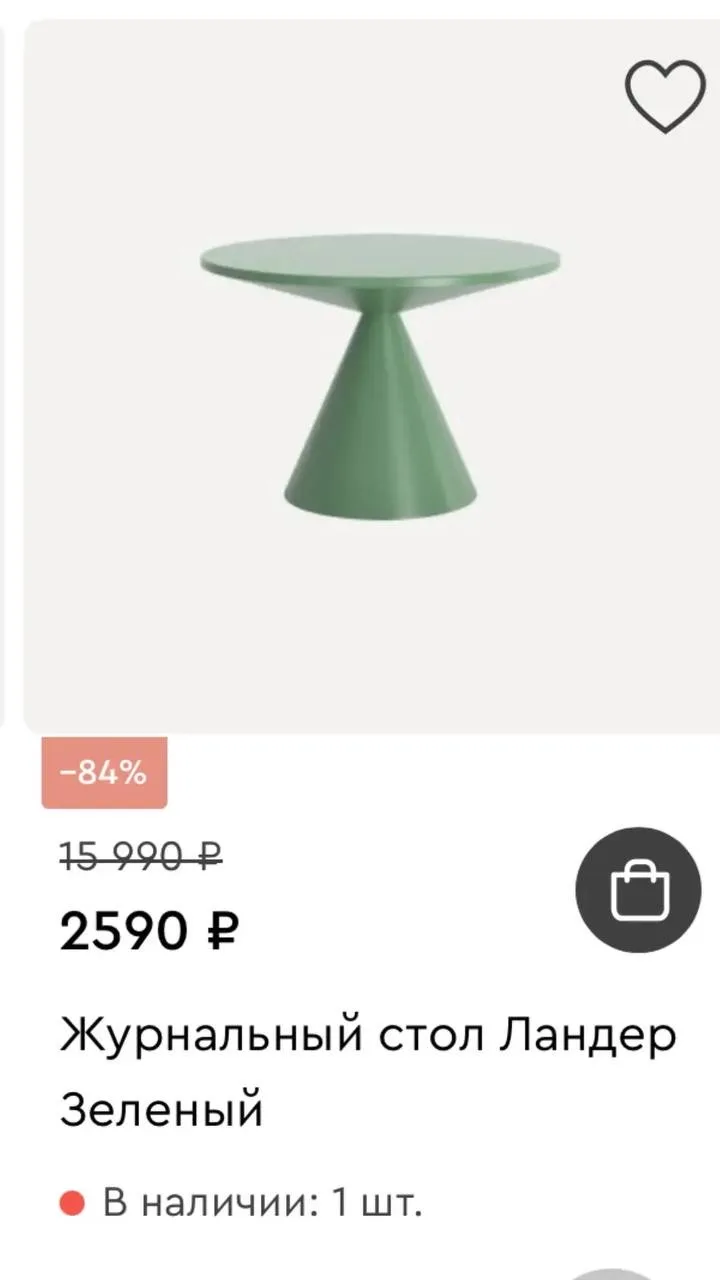Add the green coffee table to cart
The width and height of the screenshot is (720, 1280).
click(638, 891)
